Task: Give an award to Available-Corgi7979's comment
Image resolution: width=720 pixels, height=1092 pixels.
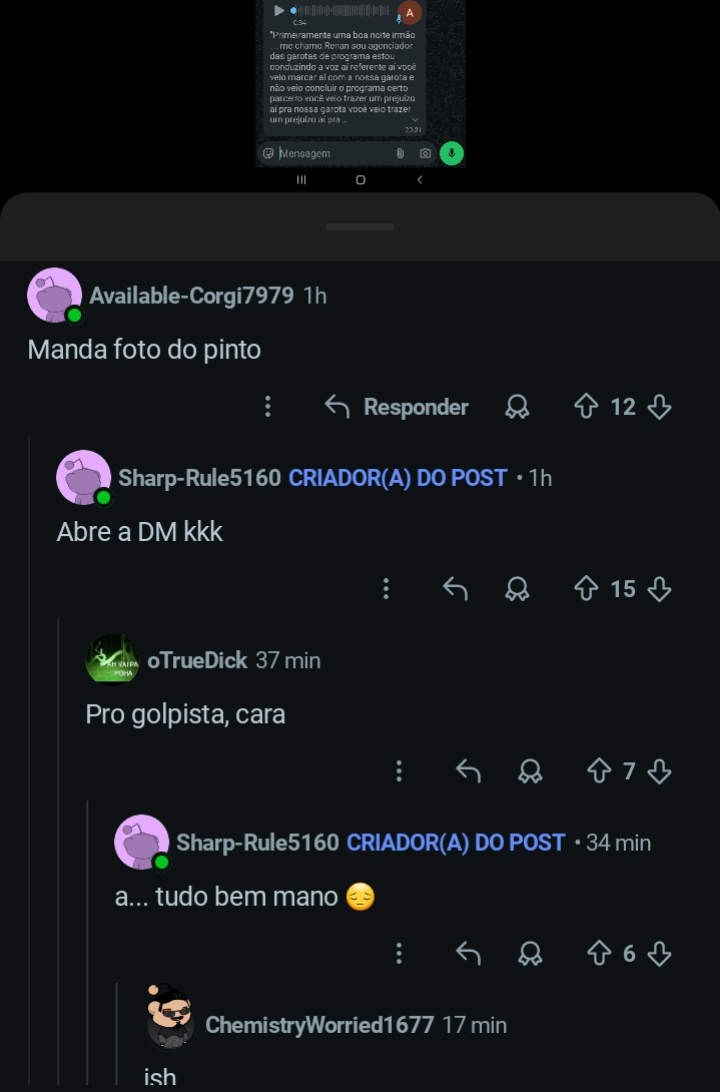Action: point(517,407)
